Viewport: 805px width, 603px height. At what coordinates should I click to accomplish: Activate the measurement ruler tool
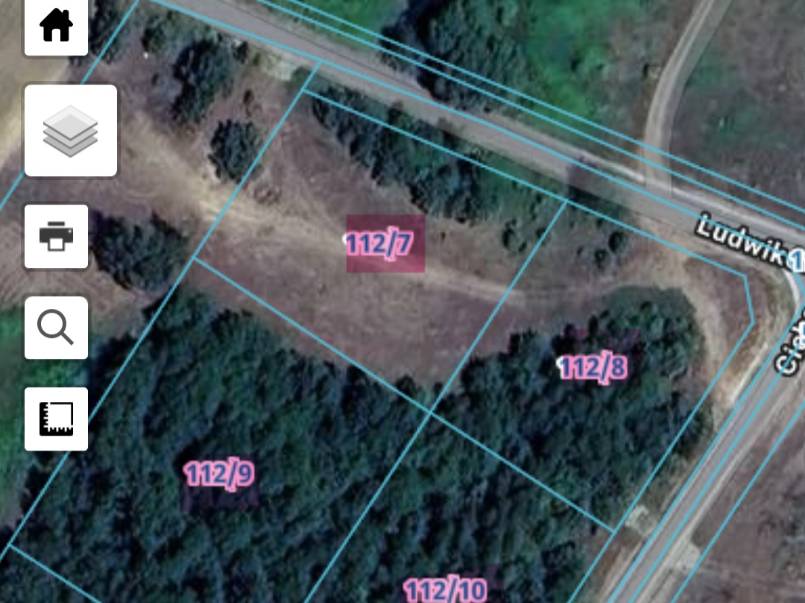[56, 418]
